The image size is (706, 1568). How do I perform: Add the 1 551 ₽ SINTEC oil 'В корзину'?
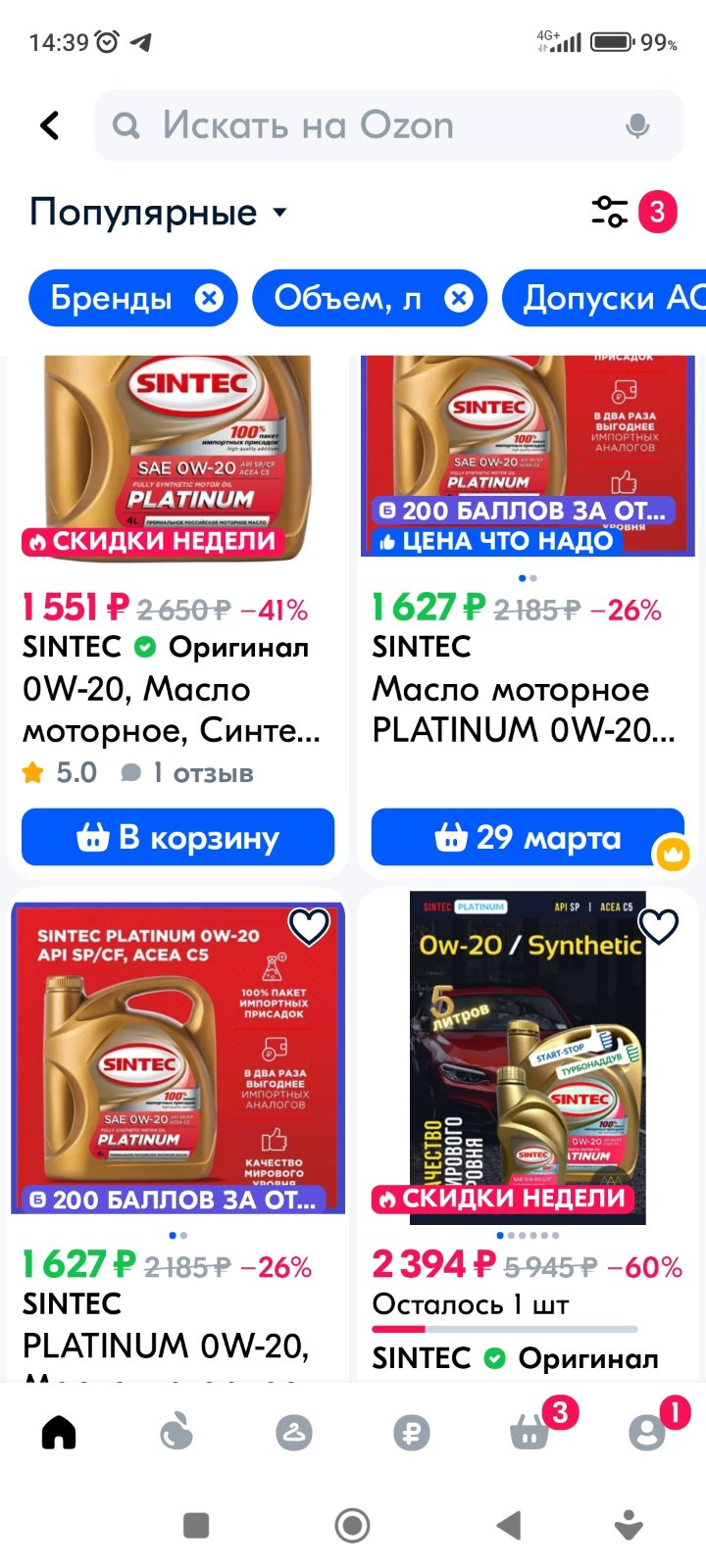click(177, 837)
